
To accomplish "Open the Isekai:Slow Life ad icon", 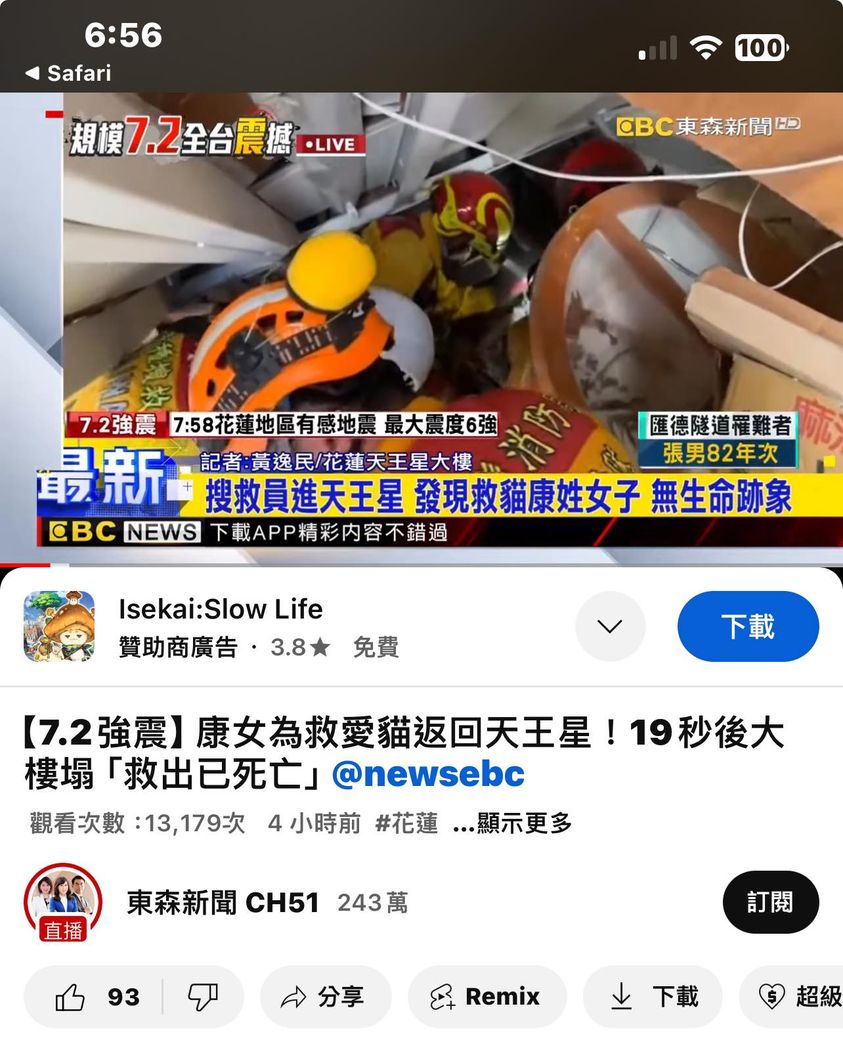I will click(59, 626).
